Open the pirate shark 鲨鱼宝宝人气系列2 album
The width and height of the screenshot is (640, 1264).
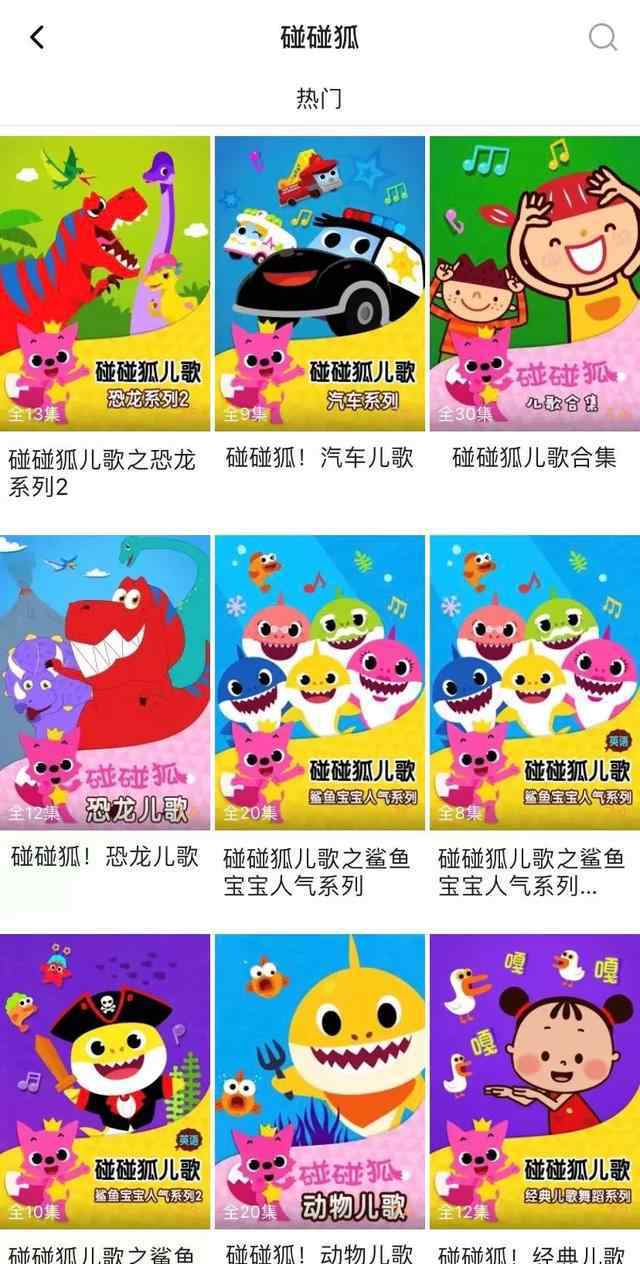point(105,1081)
